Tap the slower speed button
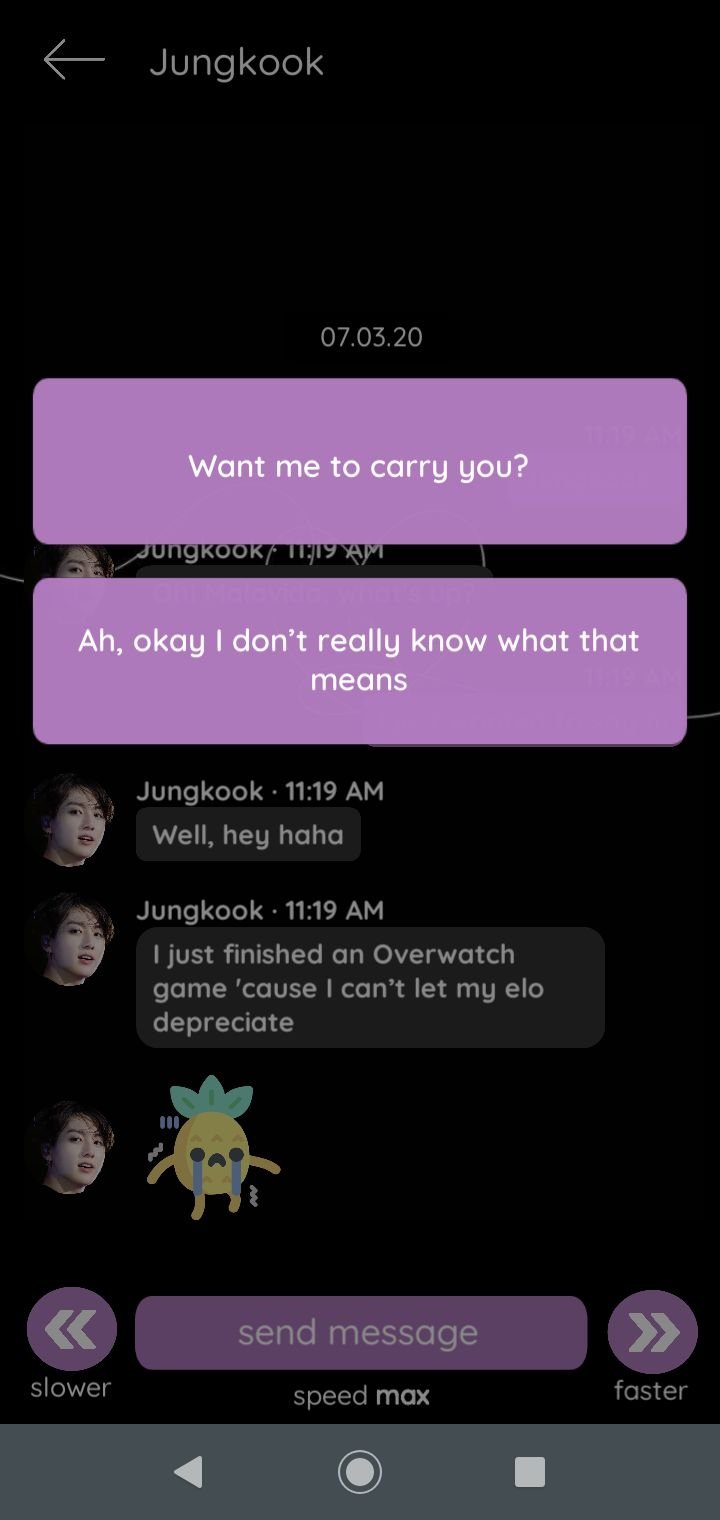Image resolution: width=720 pixels, height=1520 pixels. coord(71,1331)
